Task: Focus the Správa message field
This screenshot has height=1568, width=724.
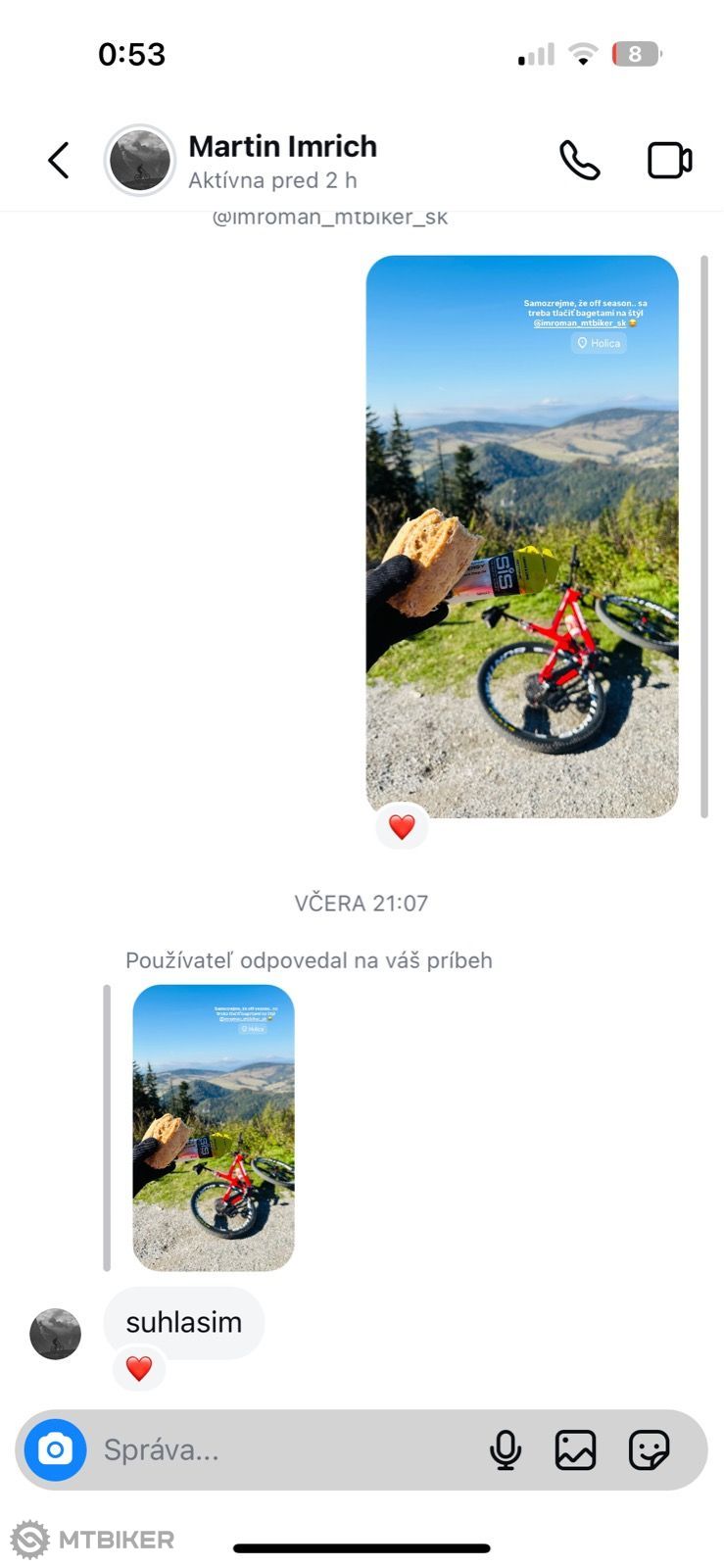Action: (284, 1449)
